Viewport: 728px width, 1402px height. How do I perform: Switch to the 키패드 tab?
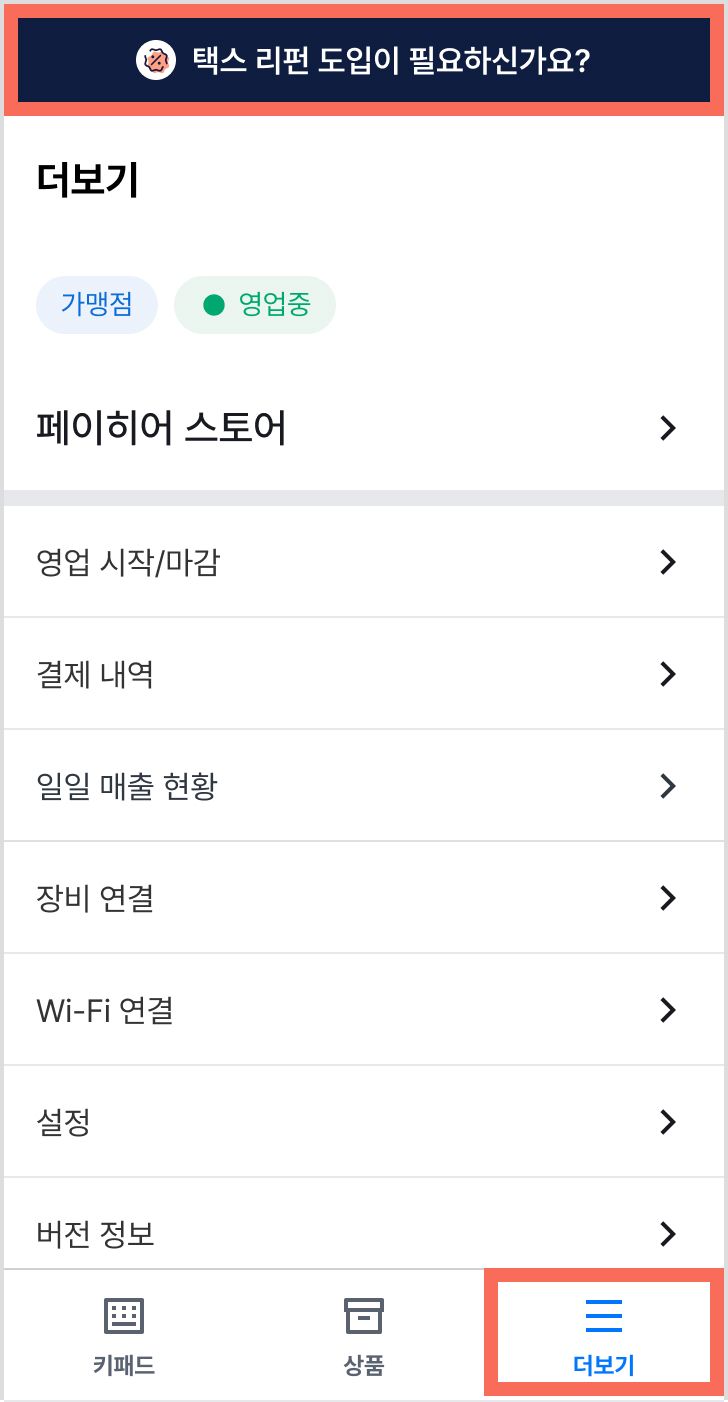point(124,1335)
